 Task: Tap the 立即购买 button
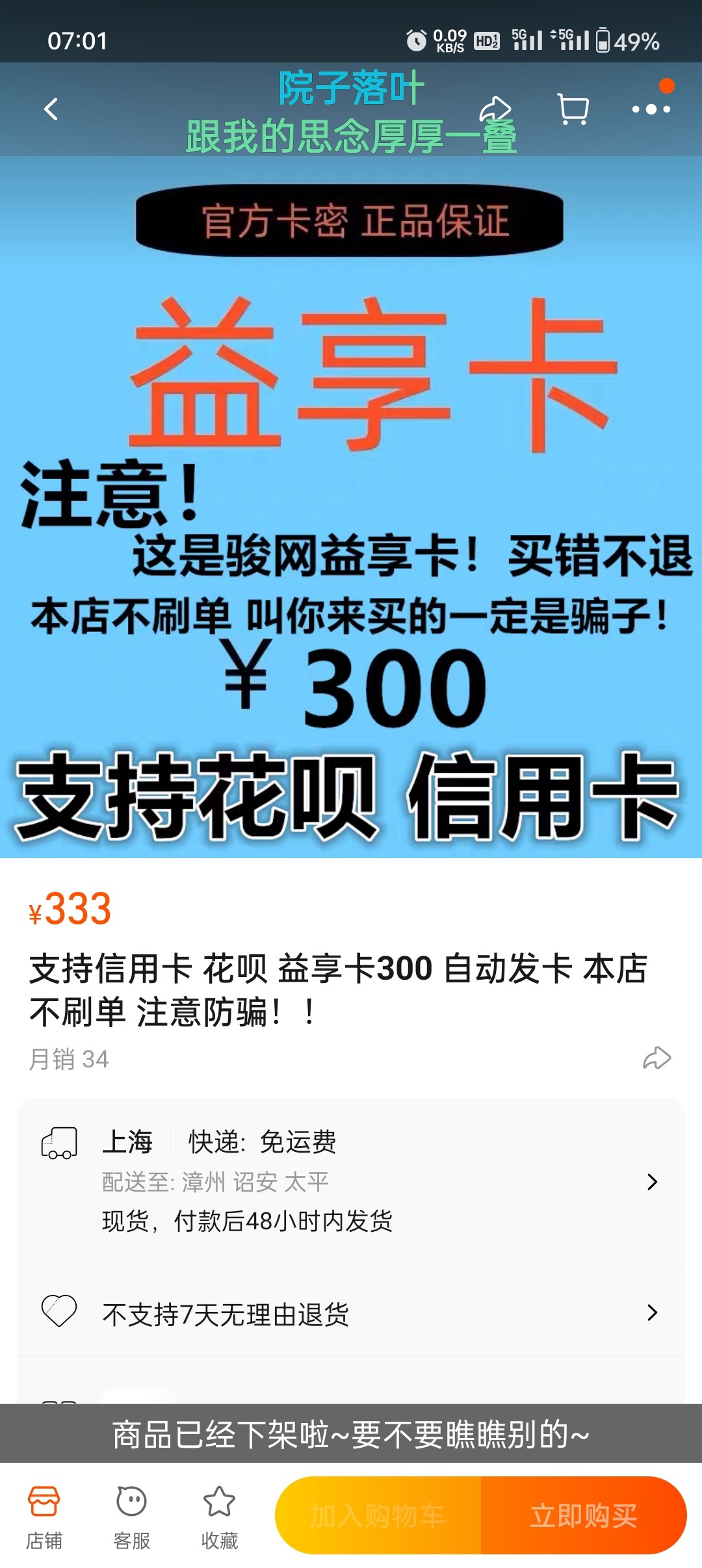[x=583, y=1516]
